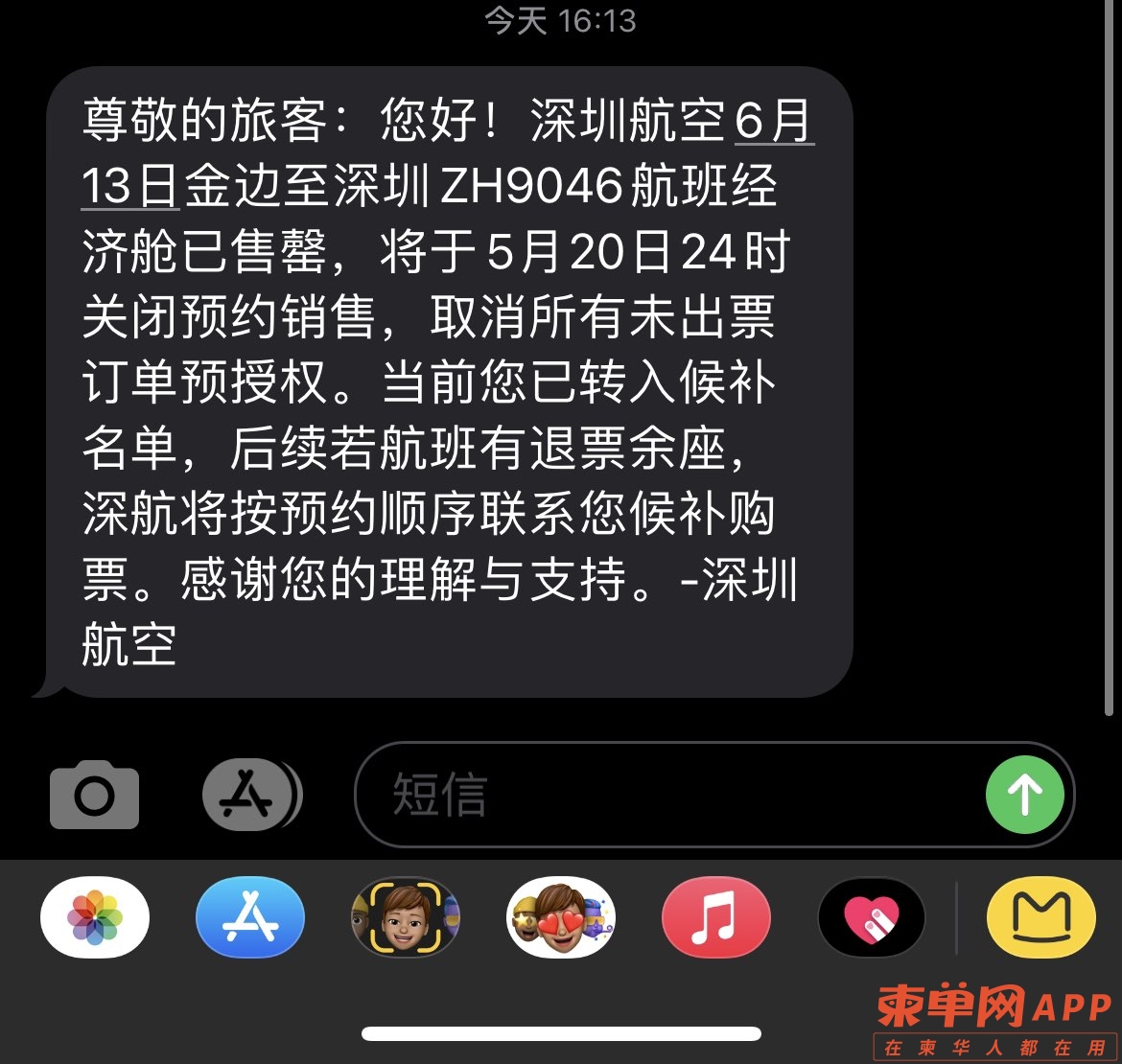Image resolution: width=1122 pixels, height=1064 pixels.
Task: Open the camera from the message bar
Action: pyautogui.click(x=94, y=795)
